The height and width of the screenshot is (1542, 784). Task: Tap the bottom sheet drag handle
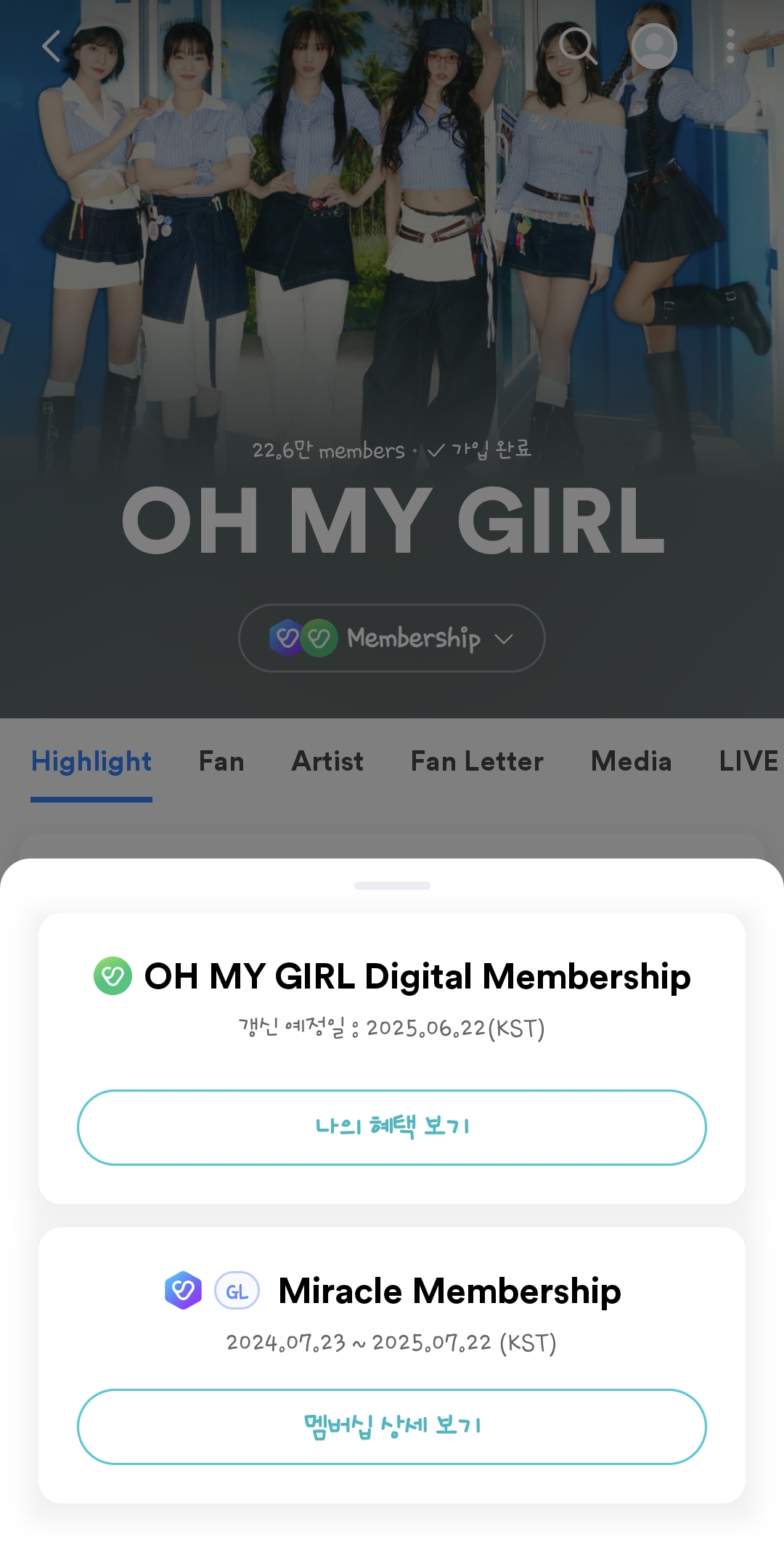[x=392, y=885]
